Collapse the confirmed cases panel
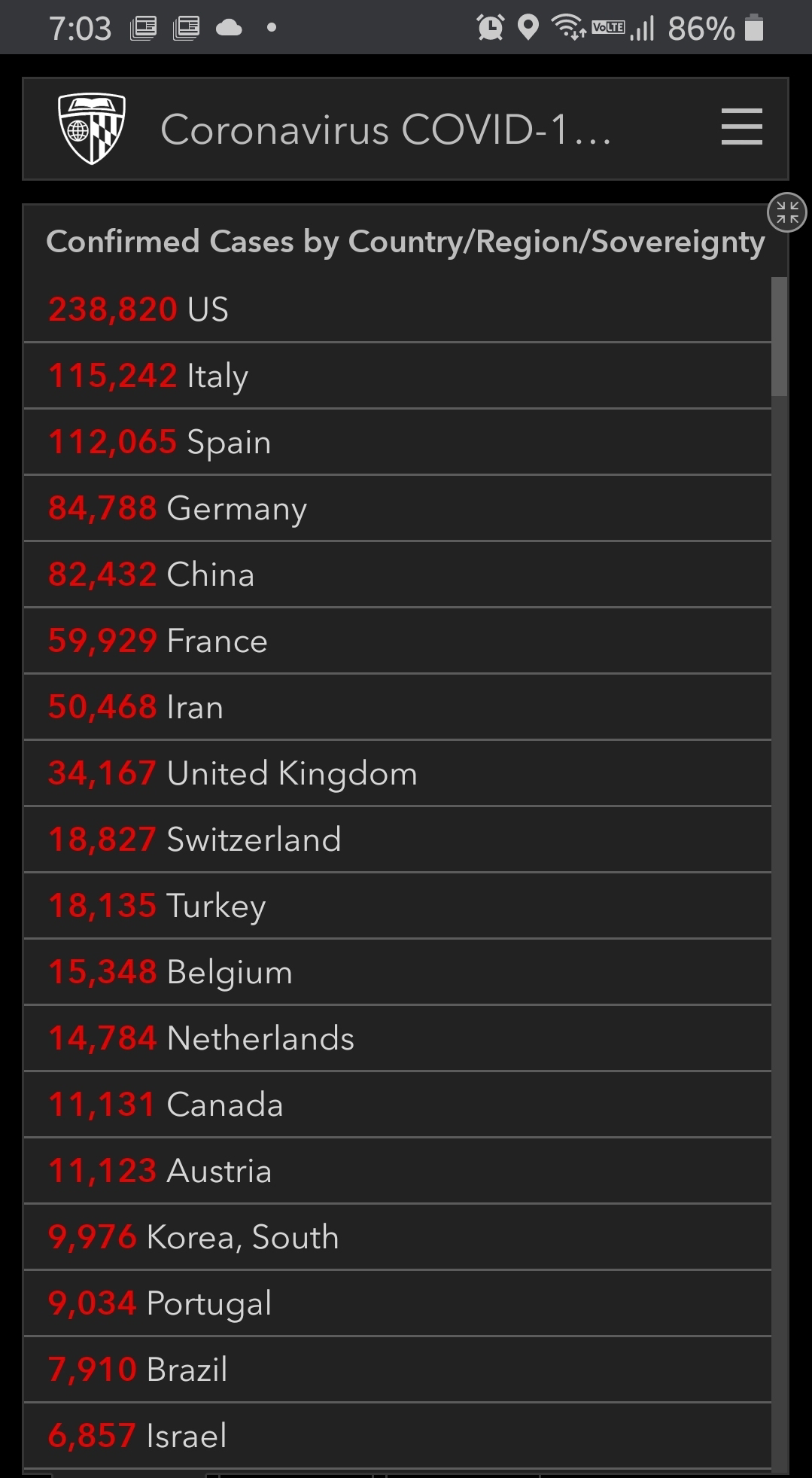Screen dimensions: 812x1478 tap(786, 212)
